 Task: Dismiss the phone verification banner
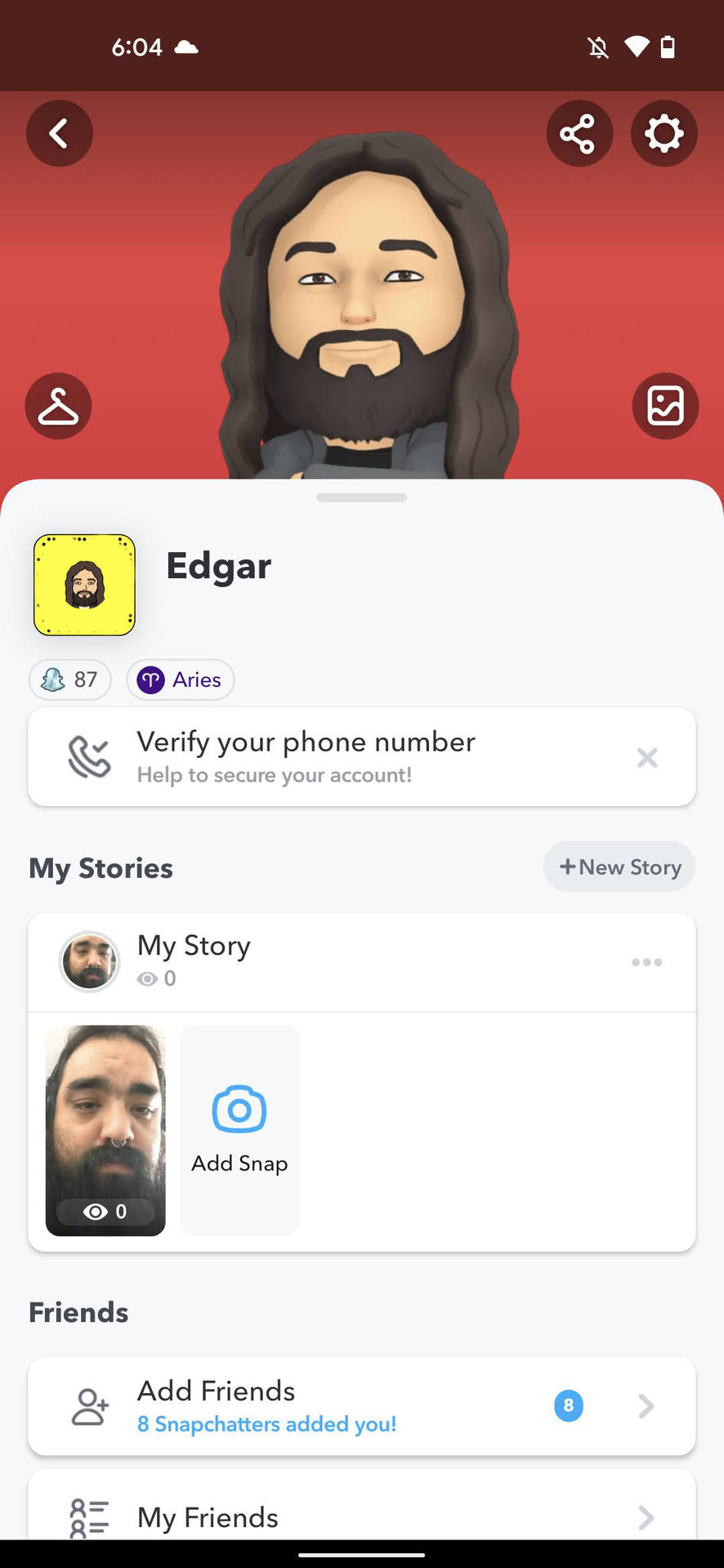tap(647, 758)
